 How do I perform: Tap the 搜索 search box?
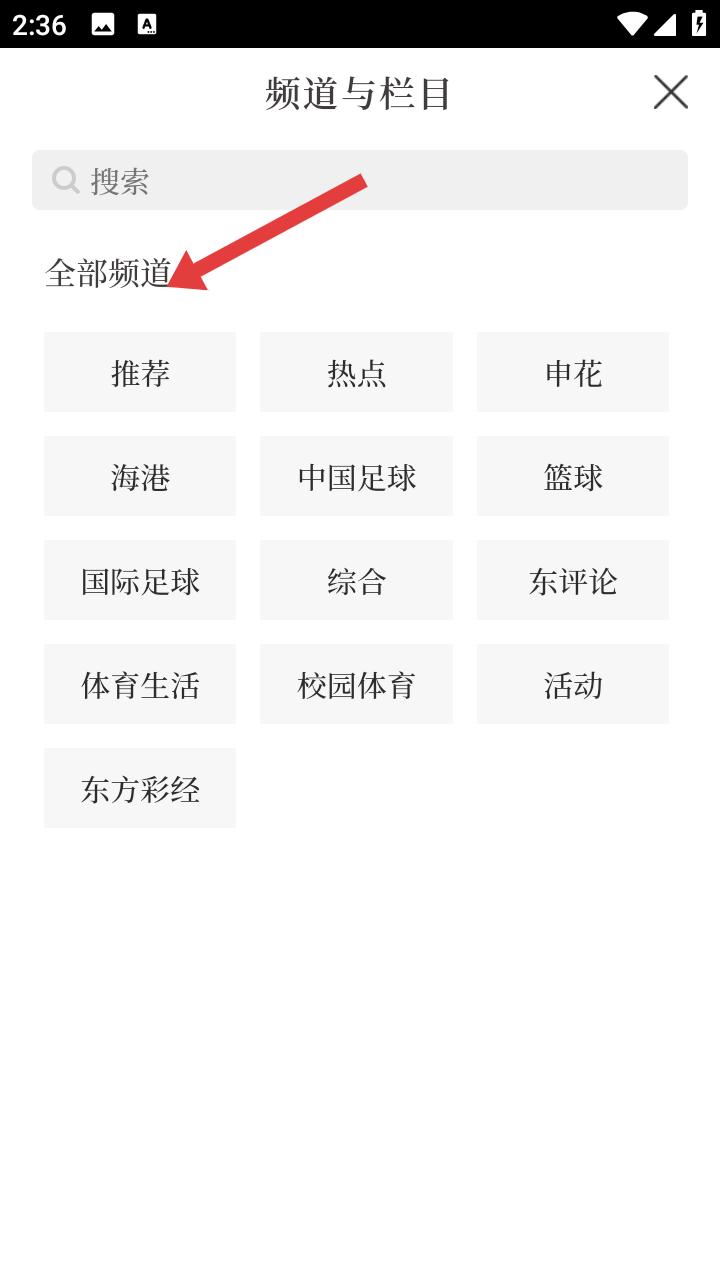pyautogui.click(x=360, y=180)
